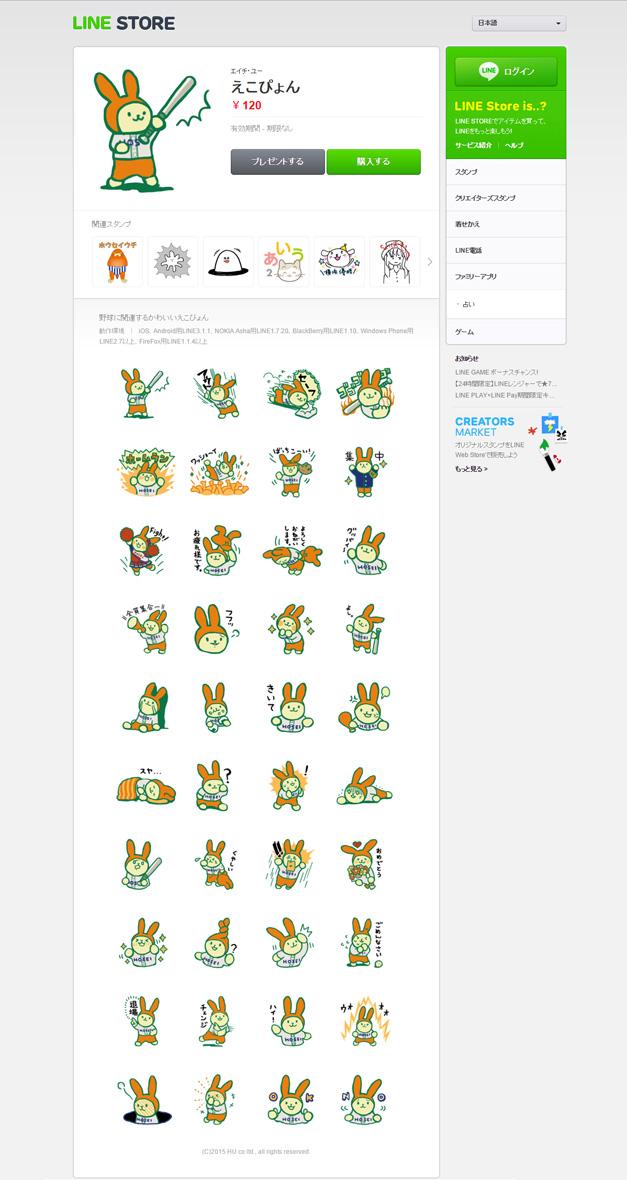This screenshot has width=627, height=1180.
Task: Show next related stickers with arrow
Action: coord(430,262)
